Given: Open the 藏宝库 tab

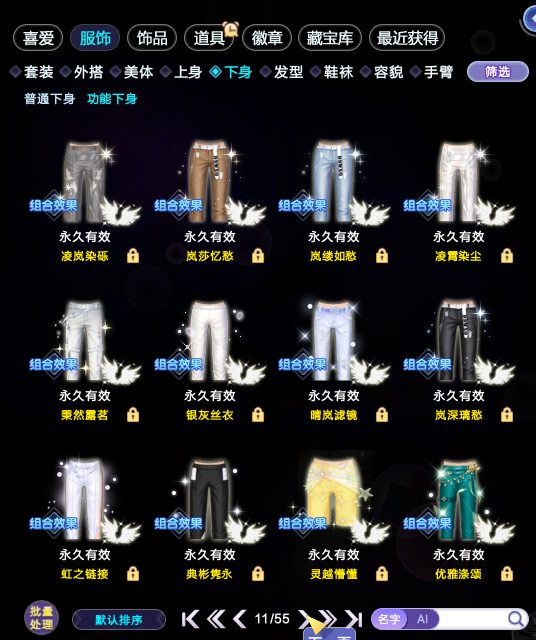Looking at the screenshot, I should click(x=330, y=38).
